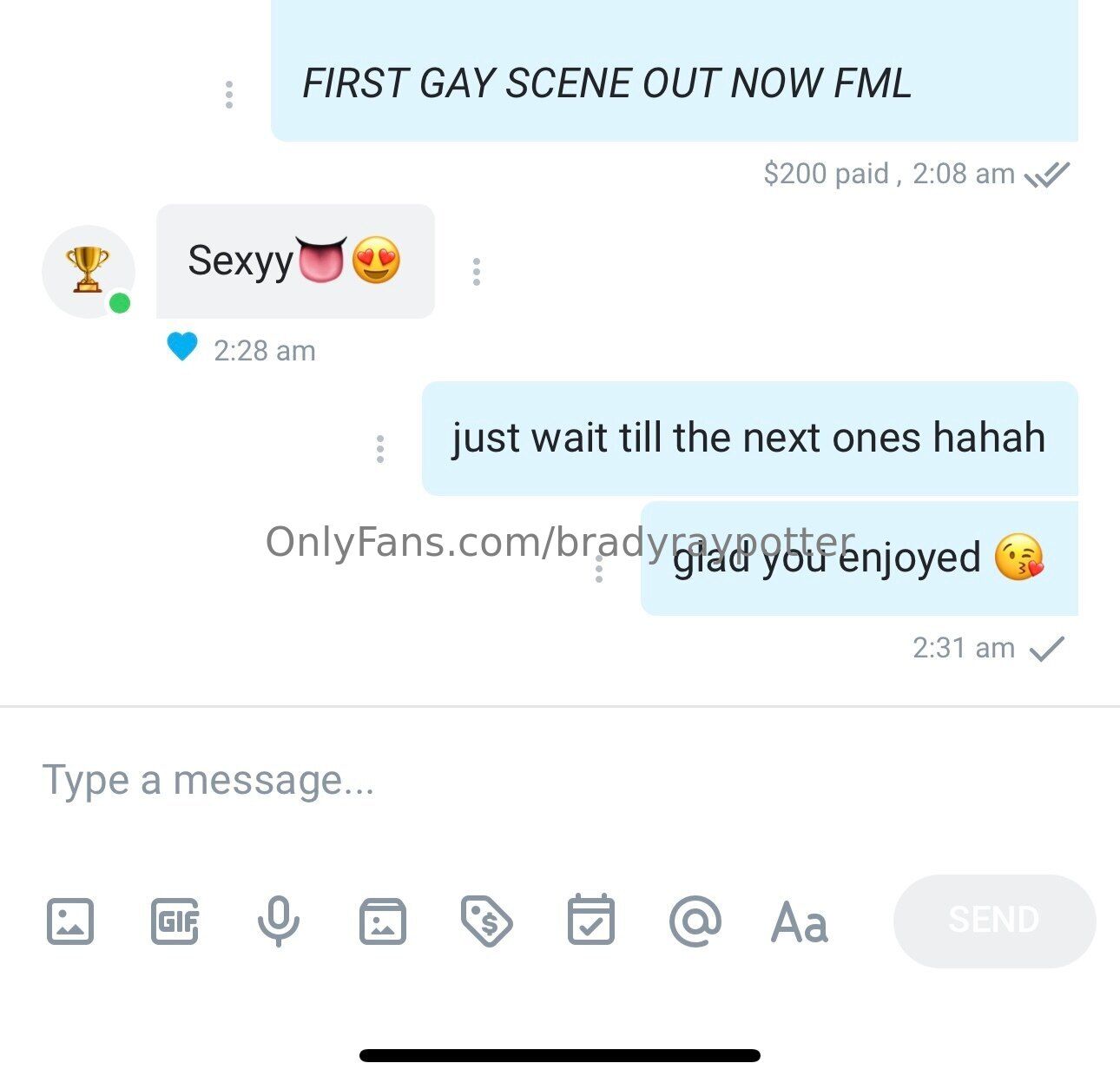
Task: Tap the blue heart under Sexyy message
Action: 182,347
